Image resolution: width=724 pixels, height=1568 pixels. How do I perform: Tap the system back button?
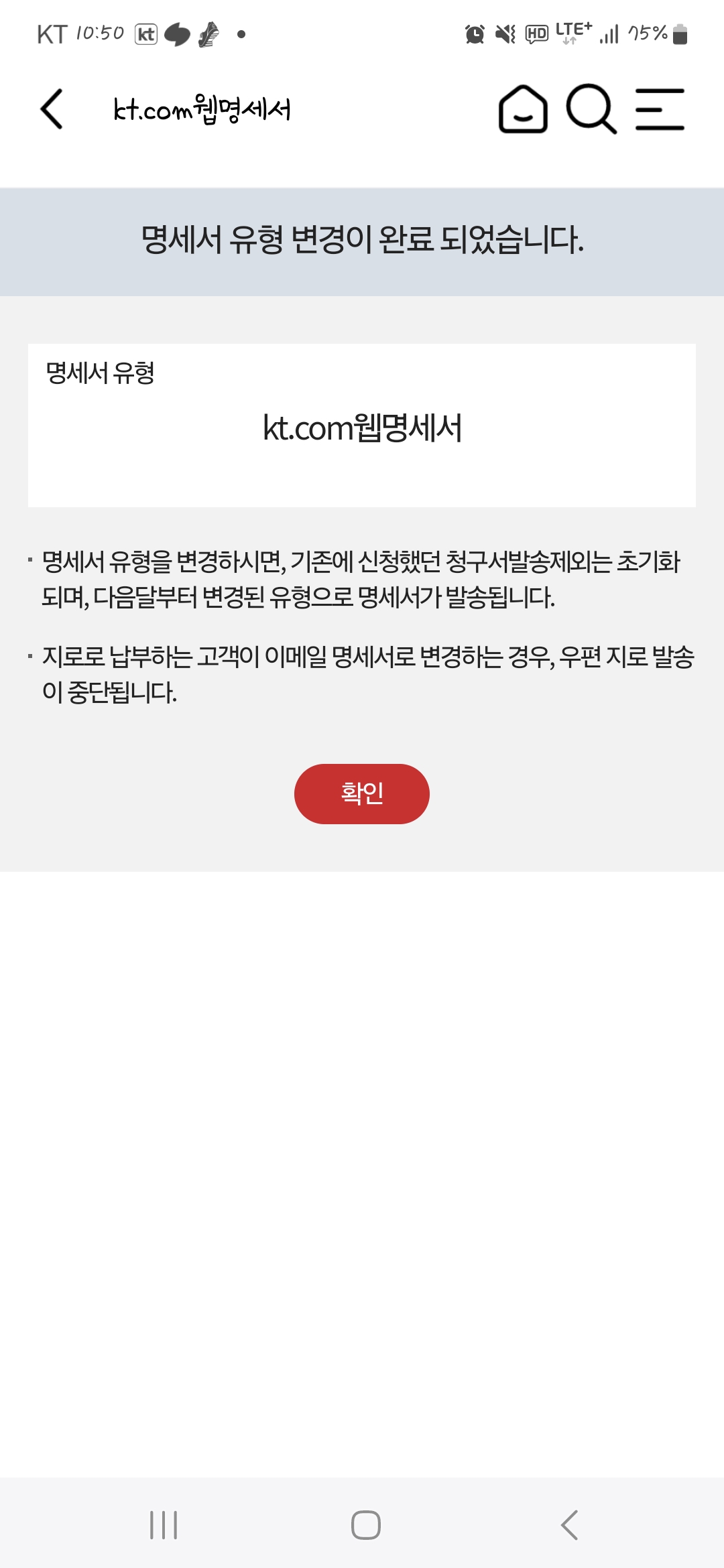[x=569, y=1525]
